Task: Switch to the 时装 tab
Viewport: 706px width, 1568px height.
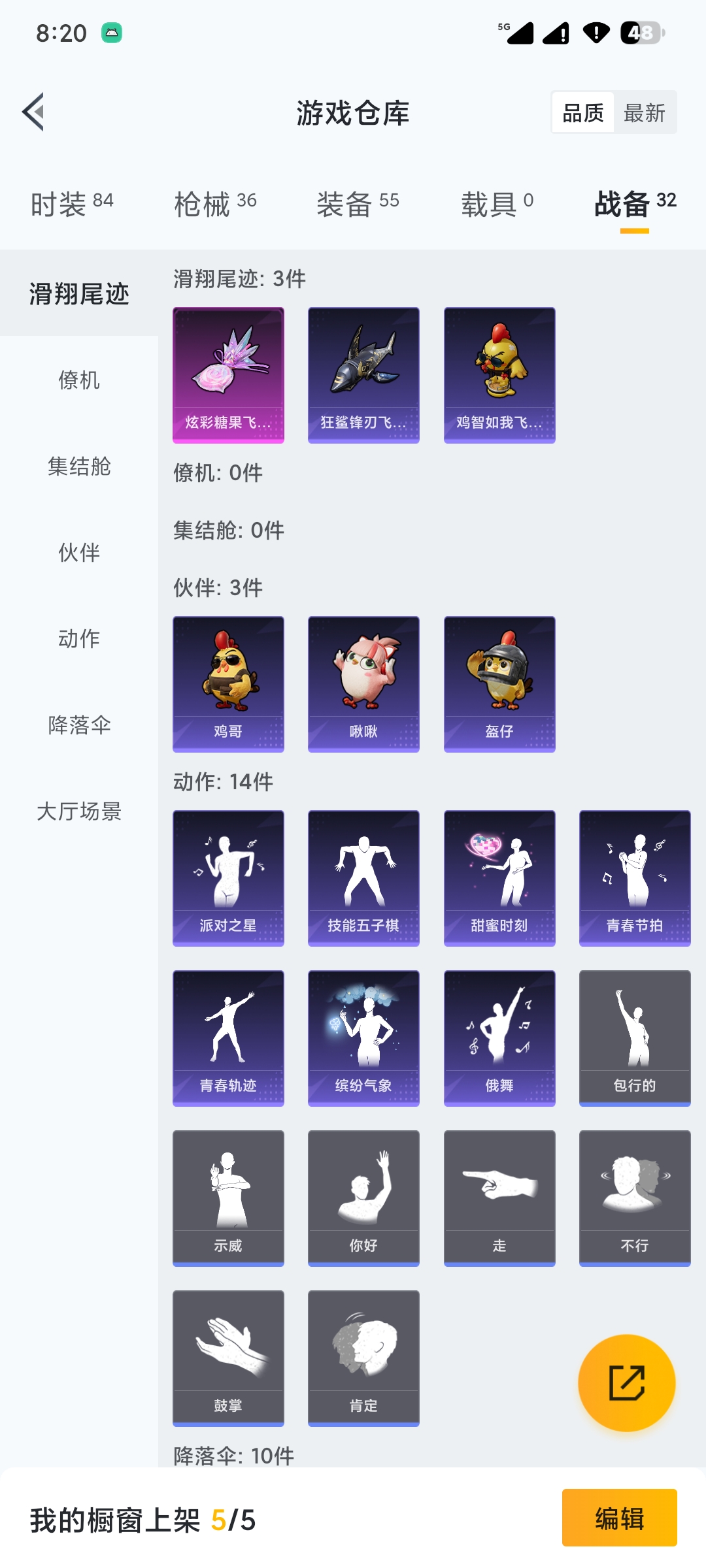Action: tap(72, 204)
